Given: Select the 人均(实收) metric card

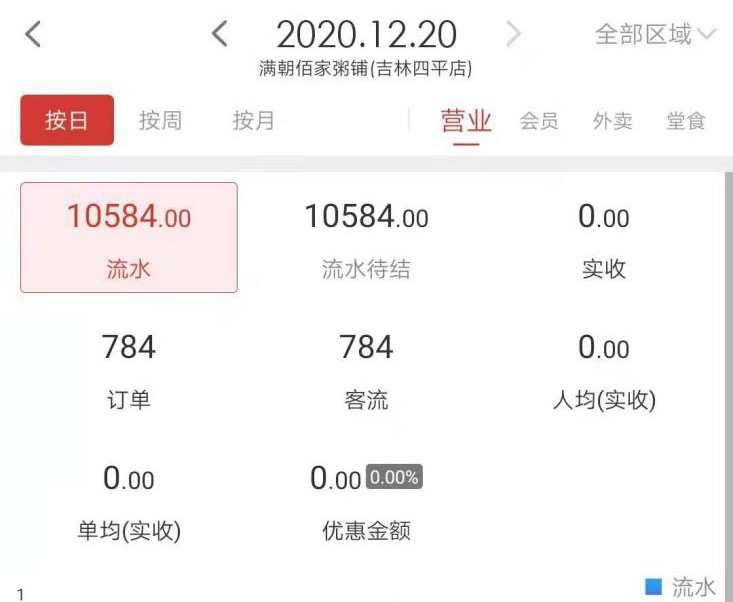Looking at the screenshot, I should pyautogui.click(x=604, y=370).
